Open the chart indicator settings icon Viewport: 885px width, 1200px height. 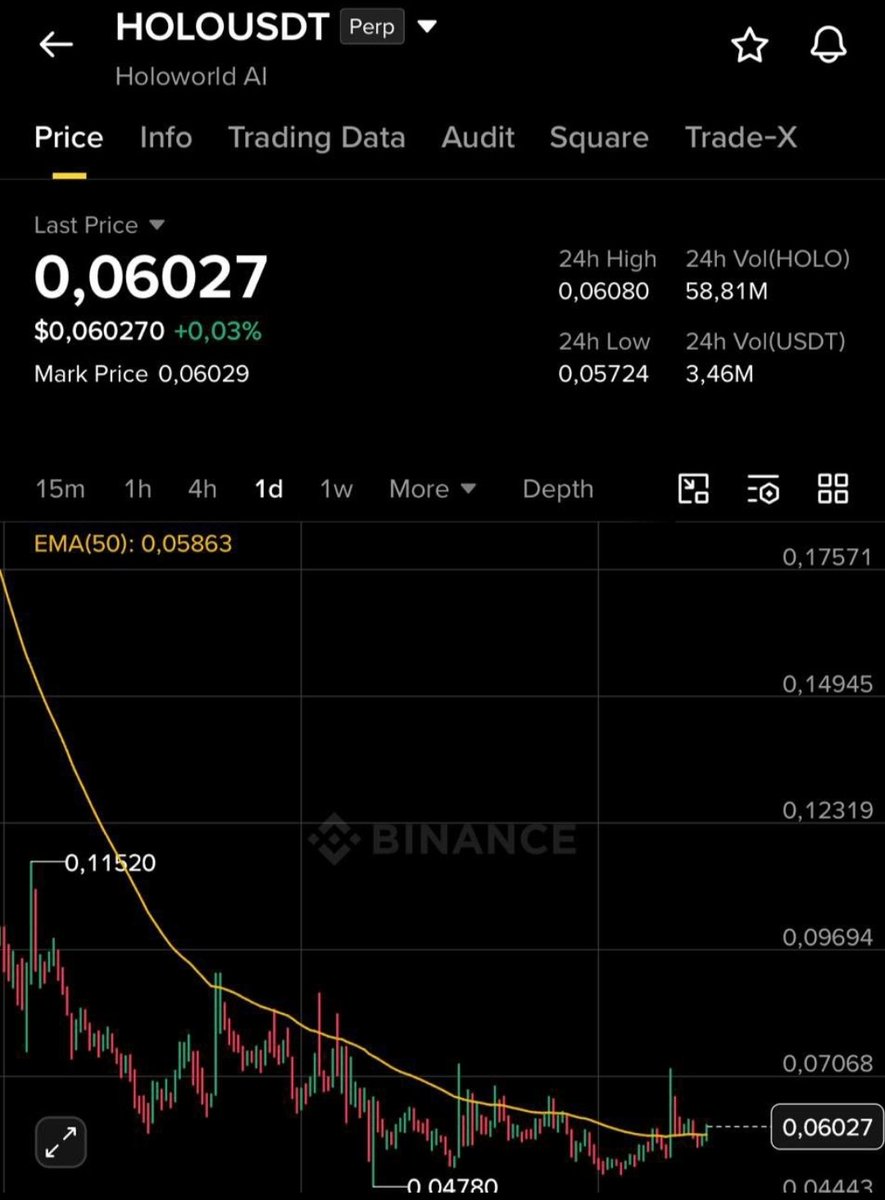pyautogui.click(x=763, y=489)
